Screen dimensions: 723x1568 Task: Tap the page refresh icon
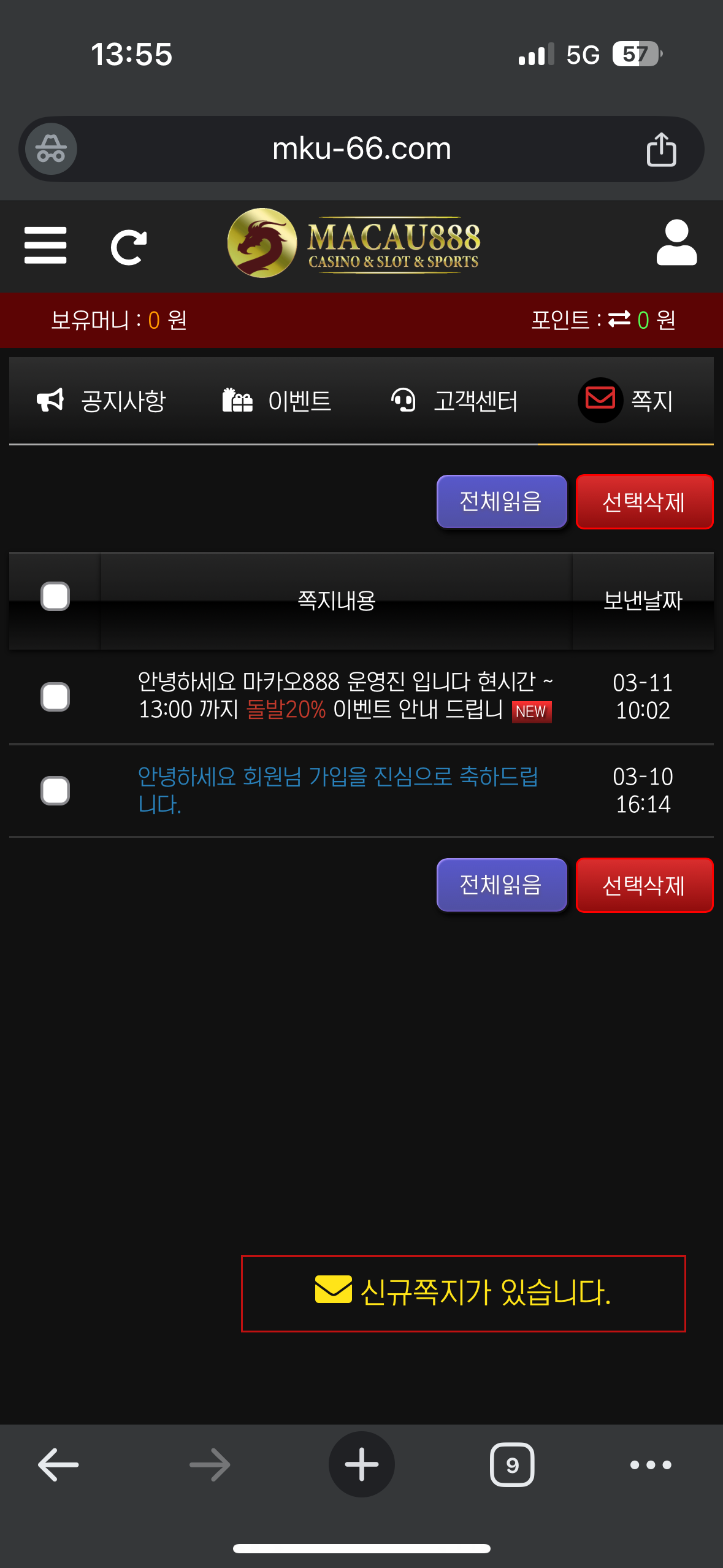click(x=129, y=247)
